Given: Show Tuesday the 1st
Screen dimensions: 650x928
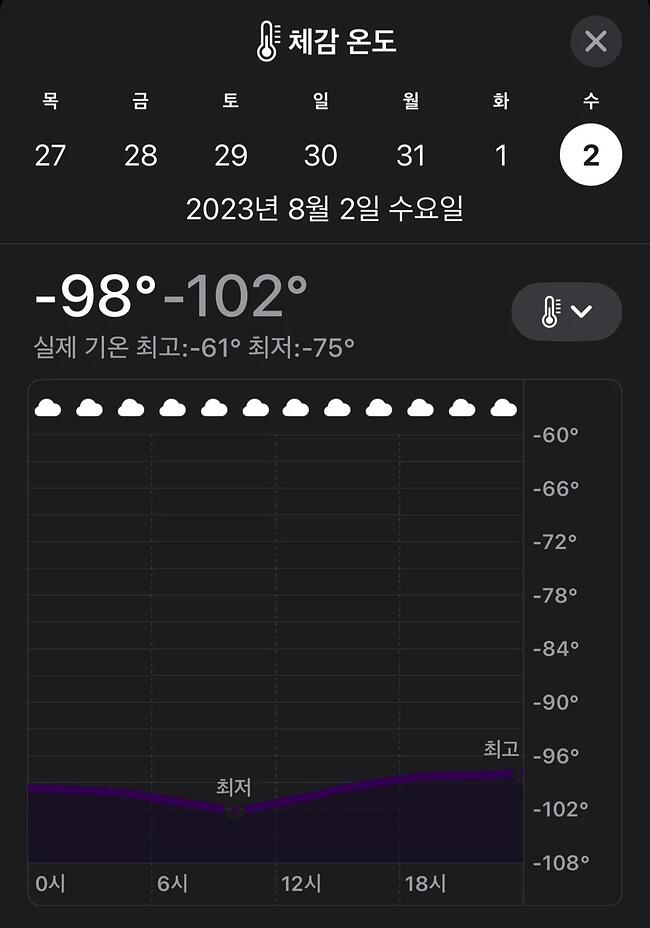Looking at the screenshot, I should 501,156.
